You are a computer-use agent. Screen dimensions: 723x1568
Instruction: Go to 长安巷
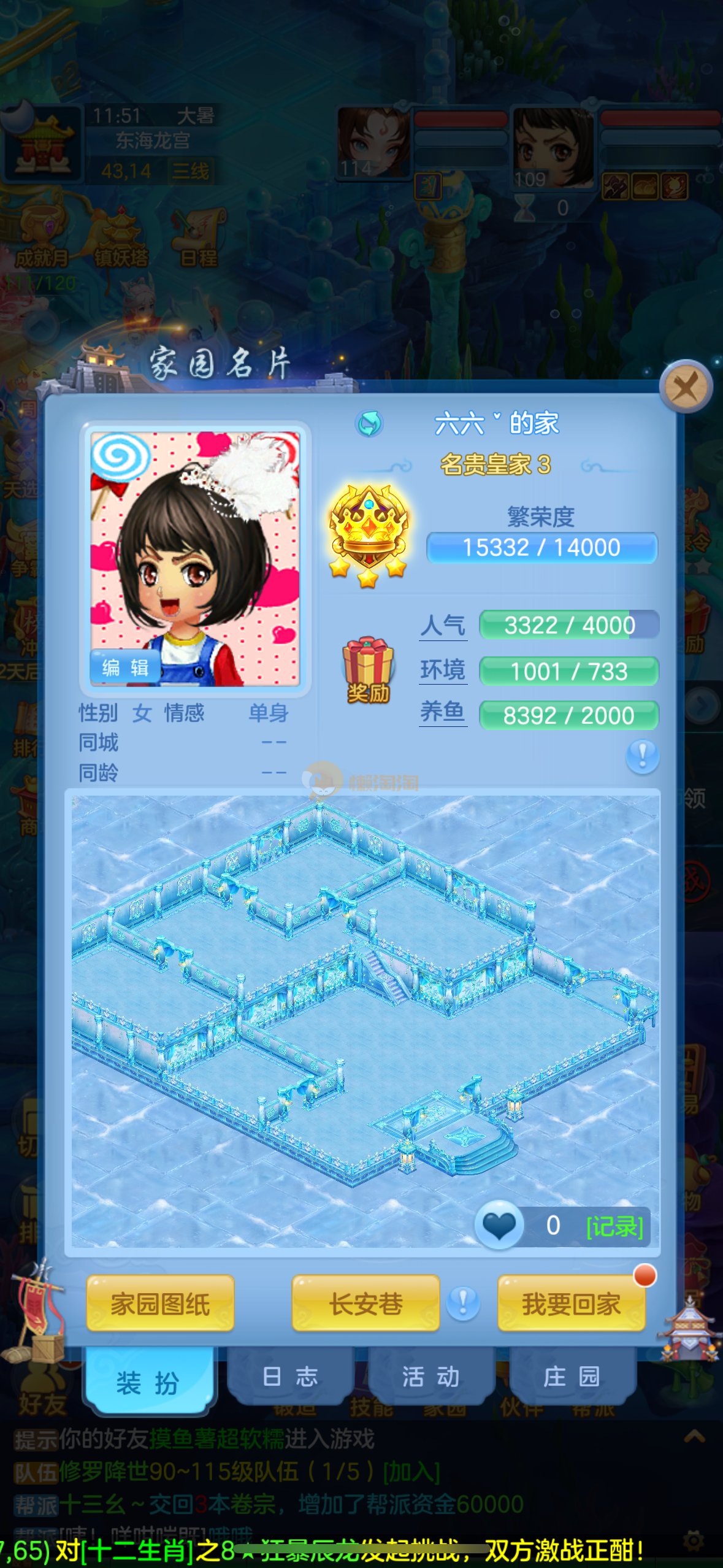pyautogui.click(x=365, y=1303)
